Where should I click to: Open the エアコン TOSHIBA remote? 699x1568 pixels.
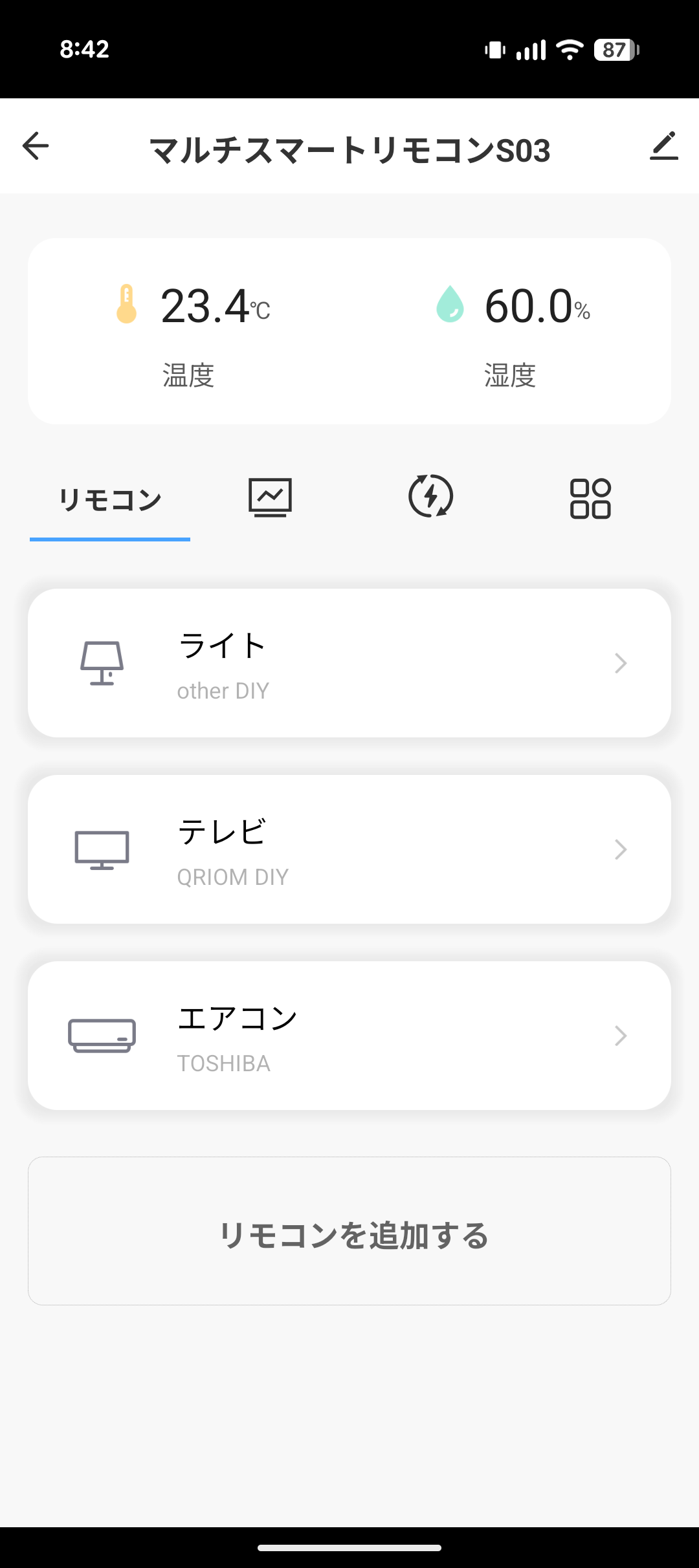click(x=349, y=1036)
